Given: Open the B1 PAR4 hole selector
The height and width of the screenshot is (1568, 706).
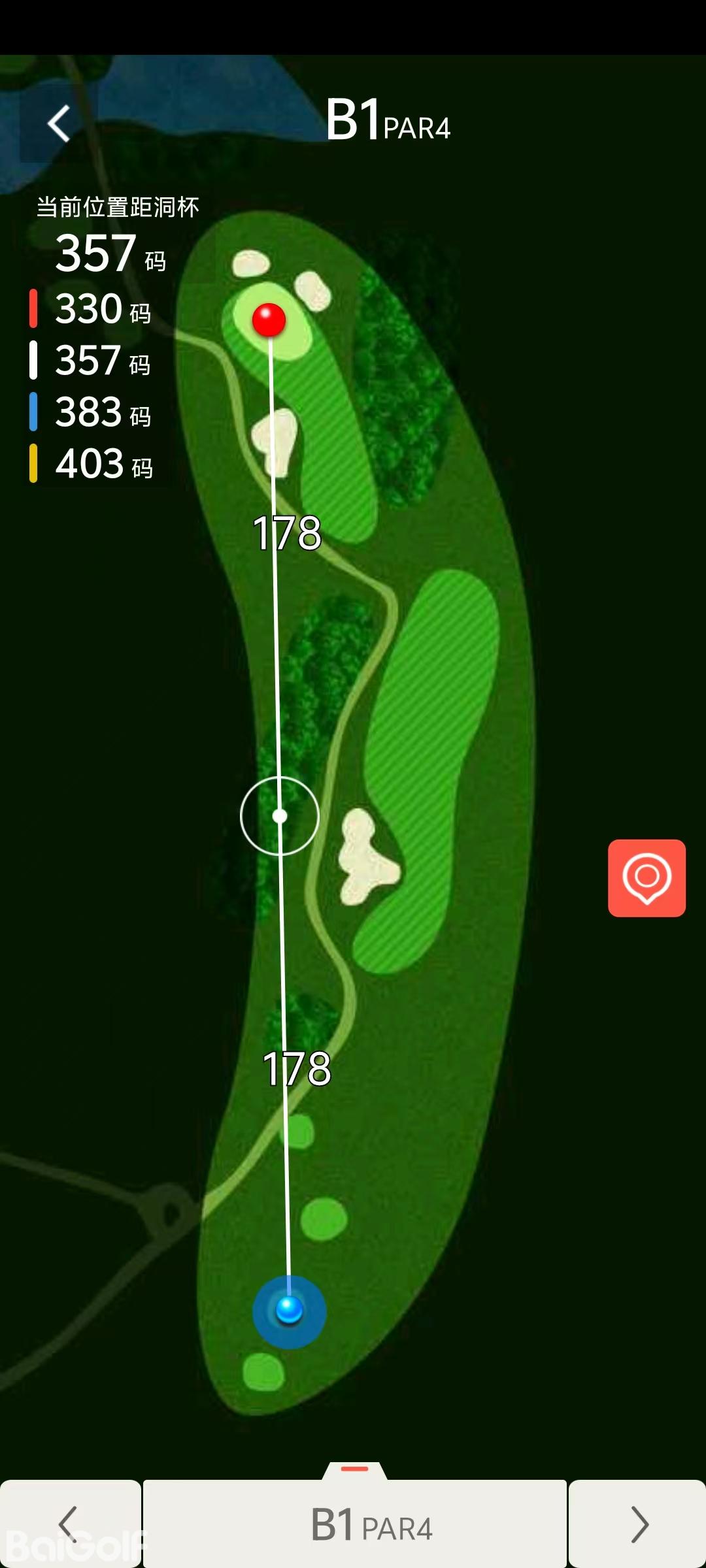Looking at the screenshot, I should [355, 1524].
